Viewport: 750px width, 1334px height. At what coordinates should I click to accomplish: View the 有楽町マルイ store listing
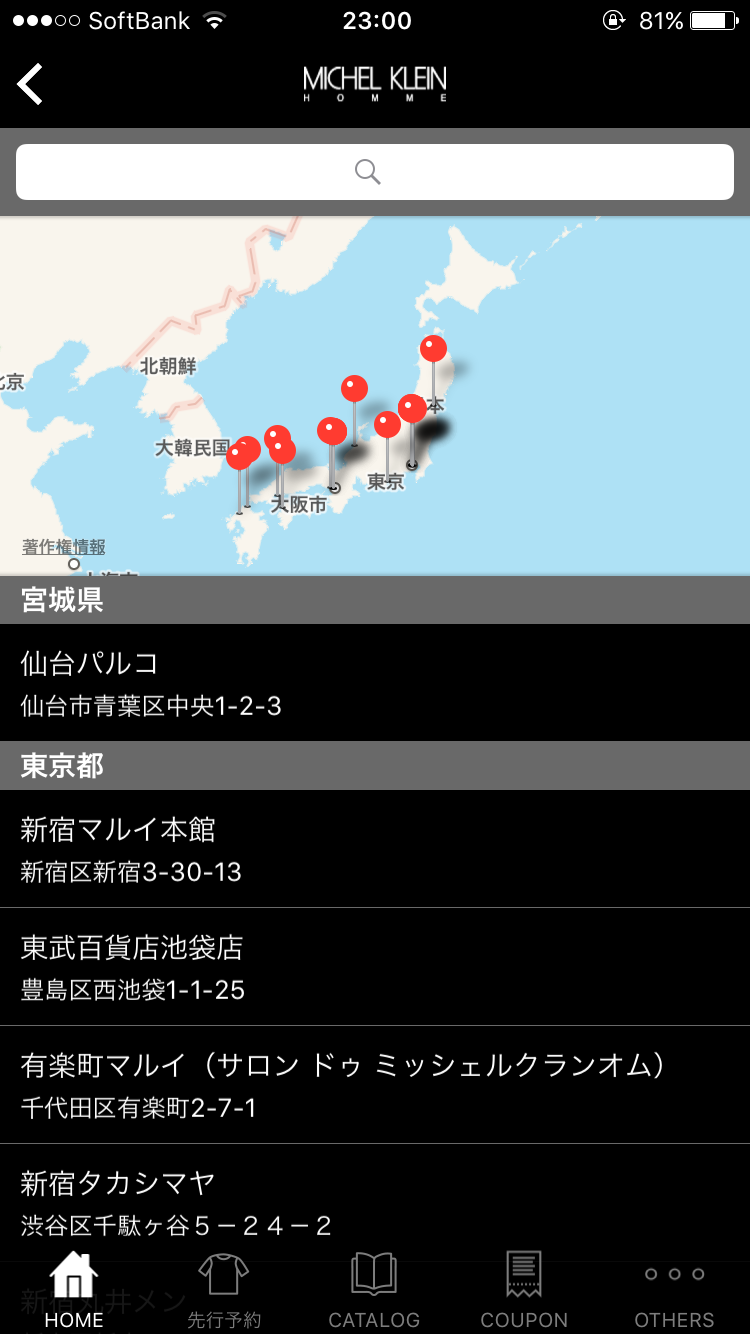pyautogui.click(x=375, y=1085)
